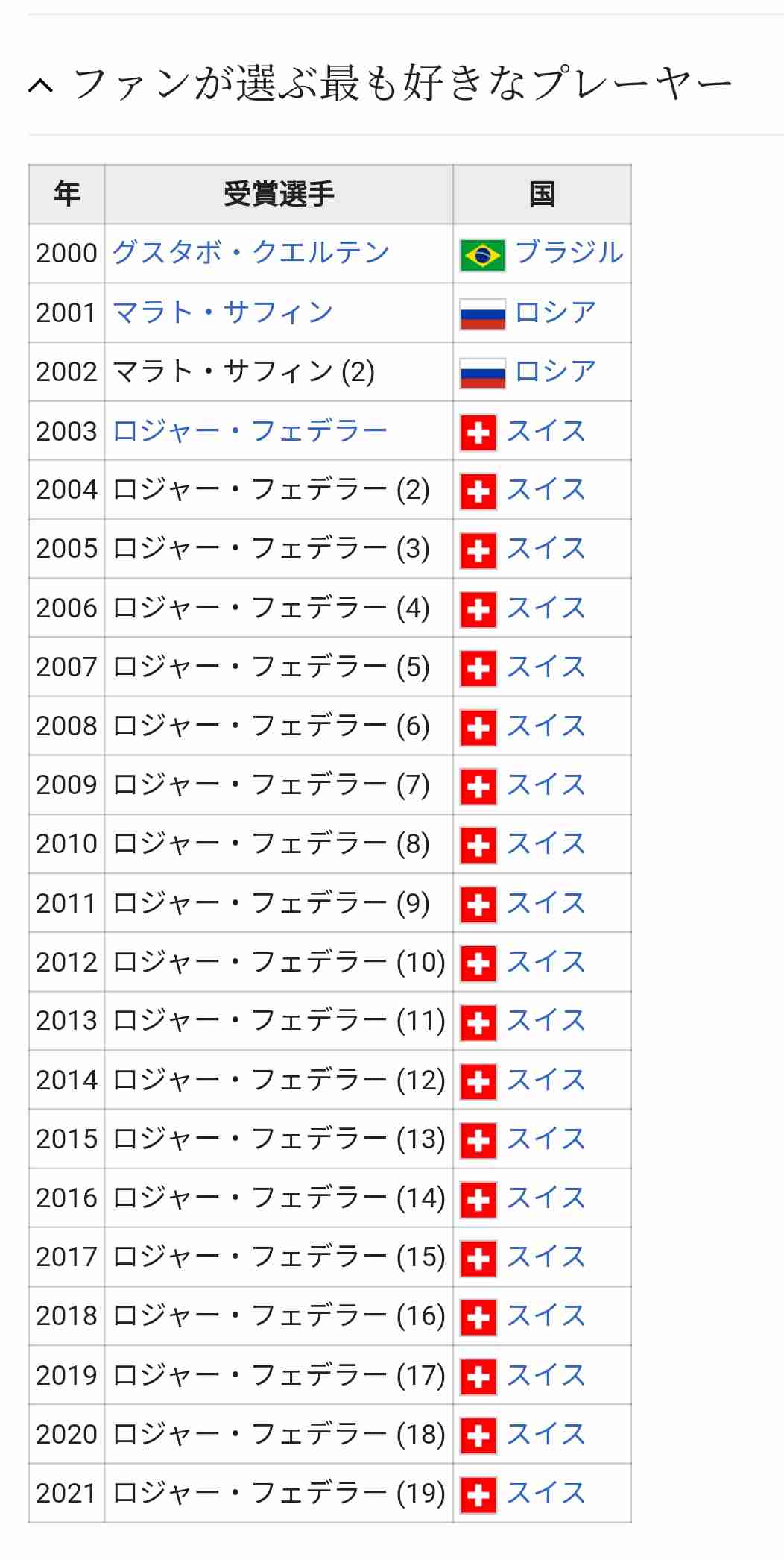Open the ロジャー・フェデラー link in the 2003 row
Screen dimensions: 784x1560
(x=250, y=430)
